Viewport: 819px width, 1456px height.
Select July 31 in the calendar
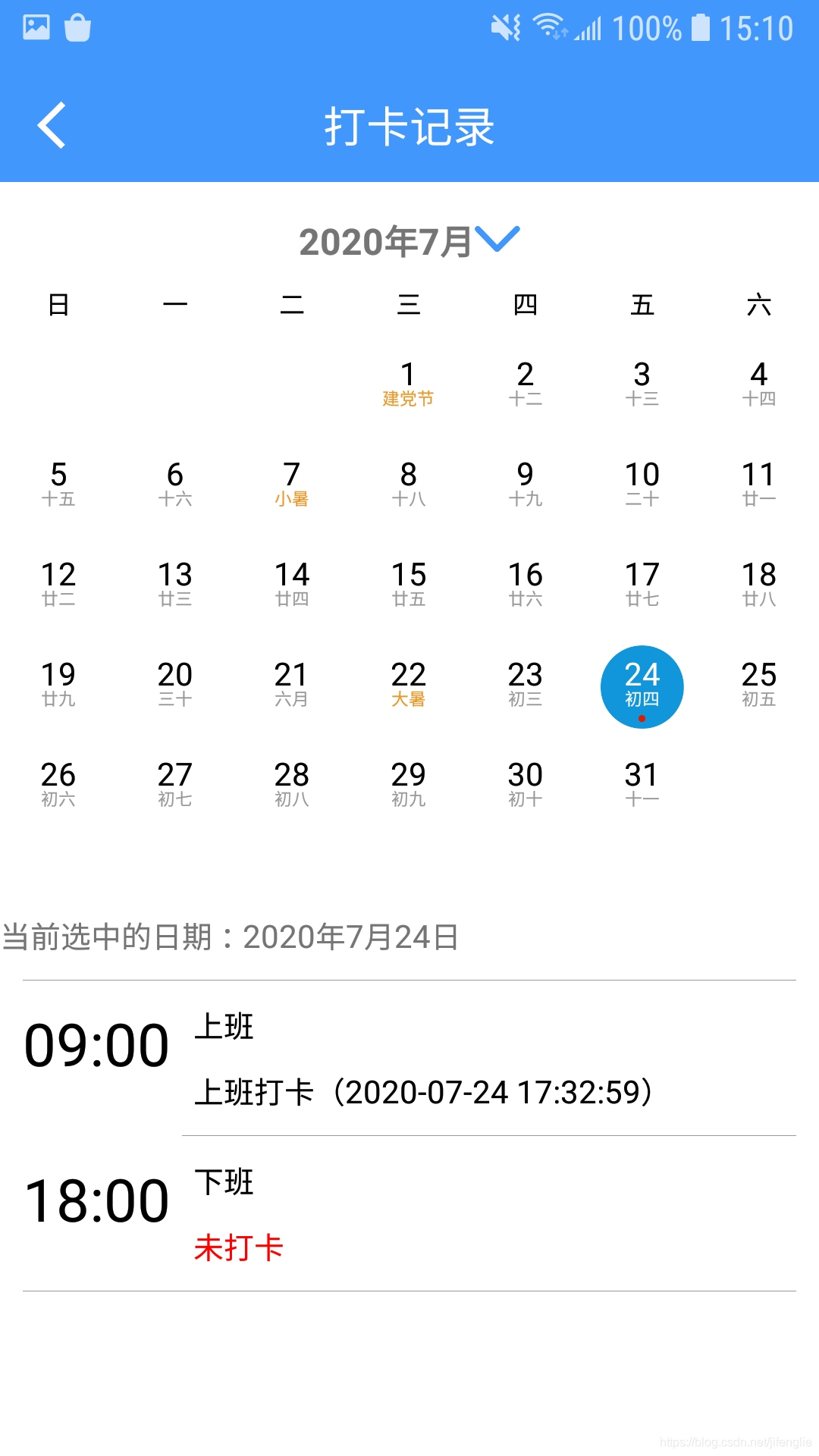tap(642, 785)
